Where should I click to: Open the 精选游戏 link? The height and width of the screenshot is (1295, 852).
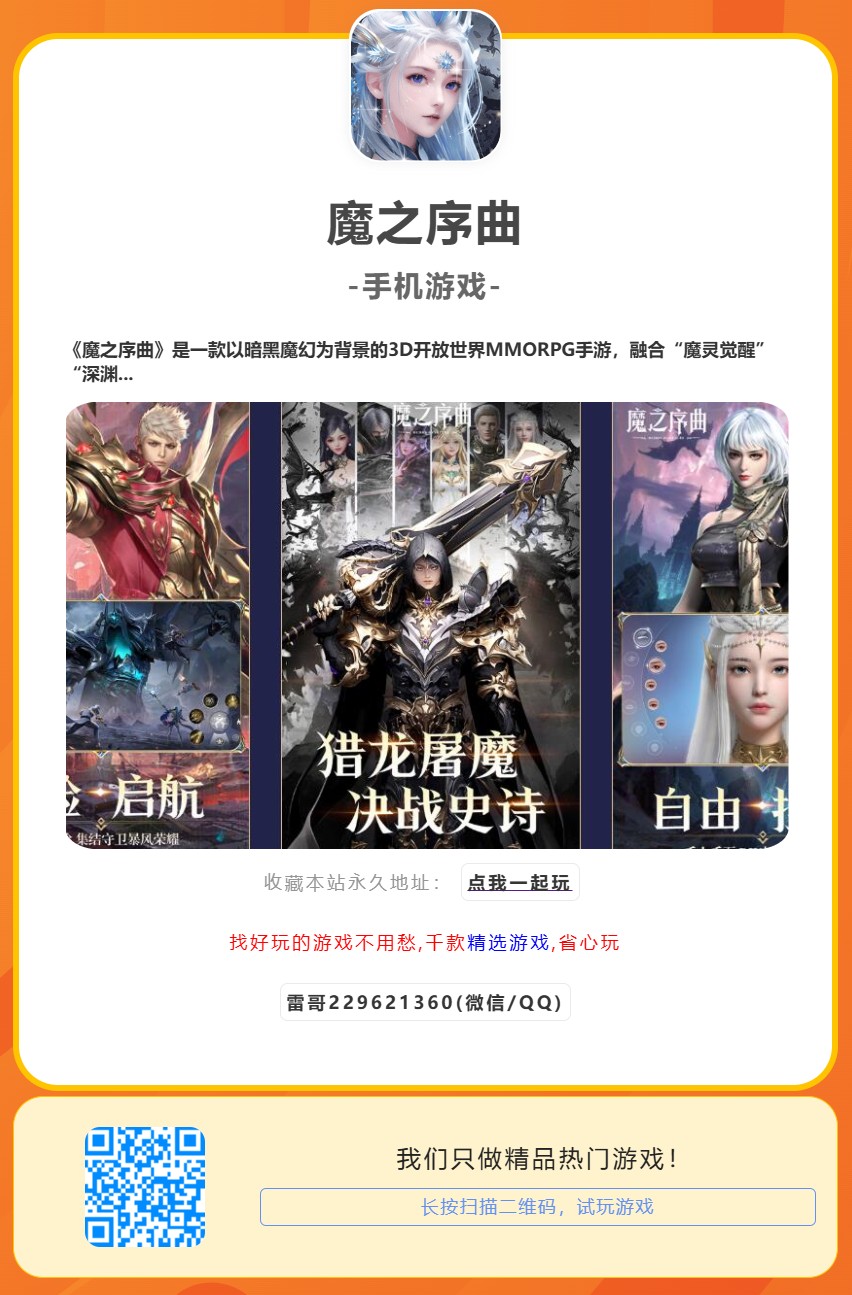pos(508,942)
